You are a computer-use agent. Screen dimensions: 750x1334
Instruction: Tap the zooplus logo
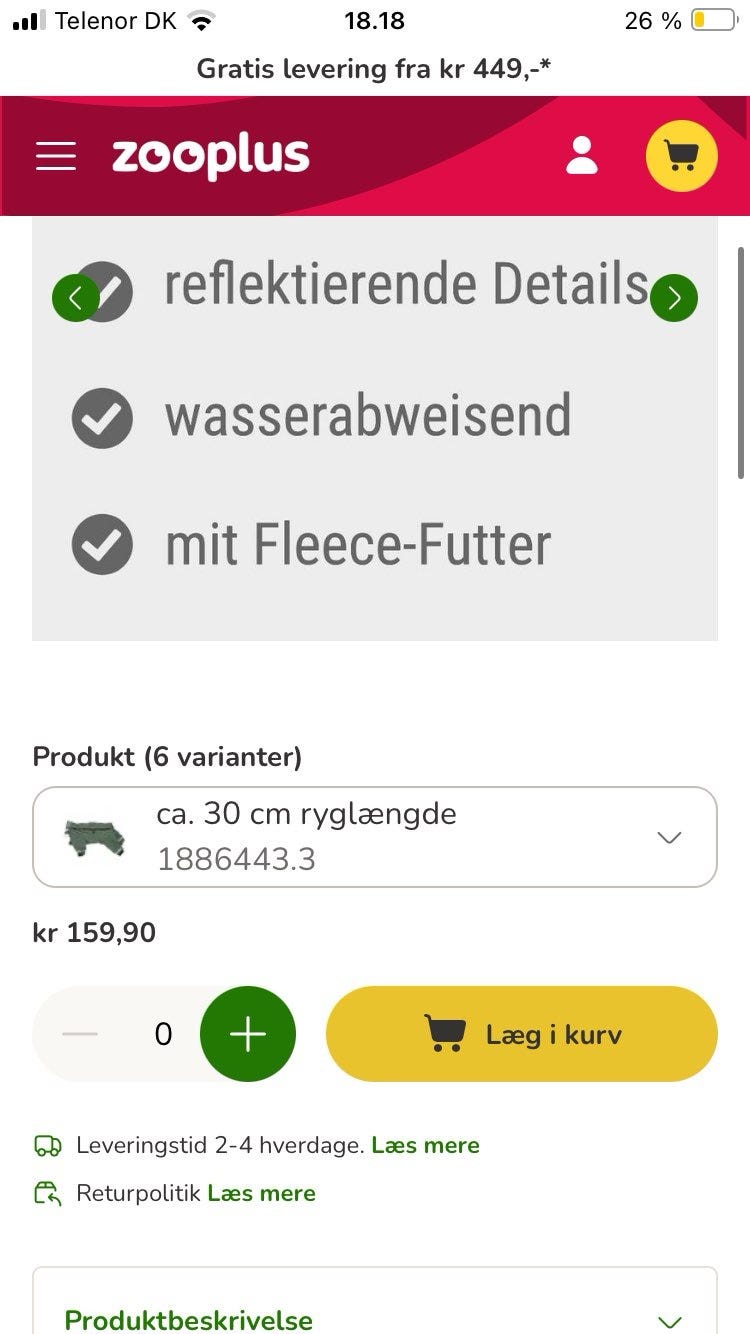(x=209, y=155)
